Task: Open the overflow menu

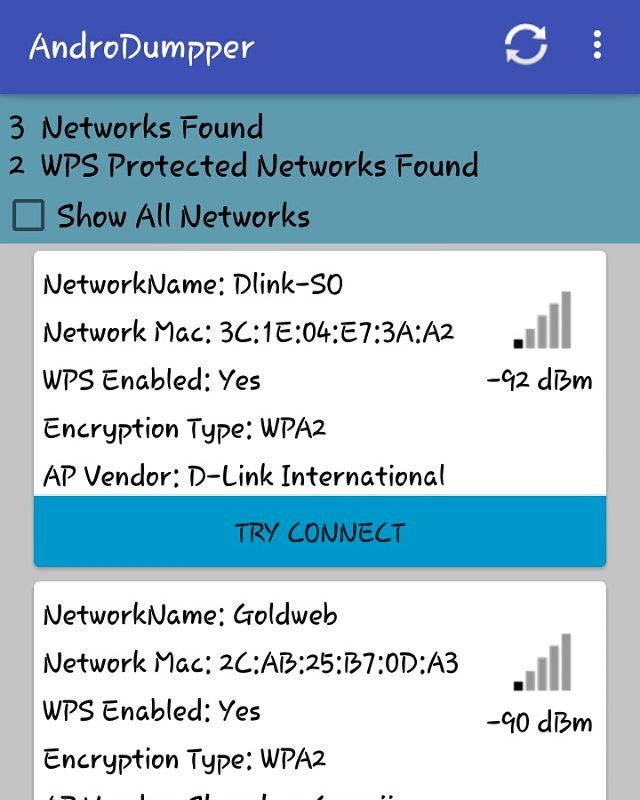Action: [597, 45]
